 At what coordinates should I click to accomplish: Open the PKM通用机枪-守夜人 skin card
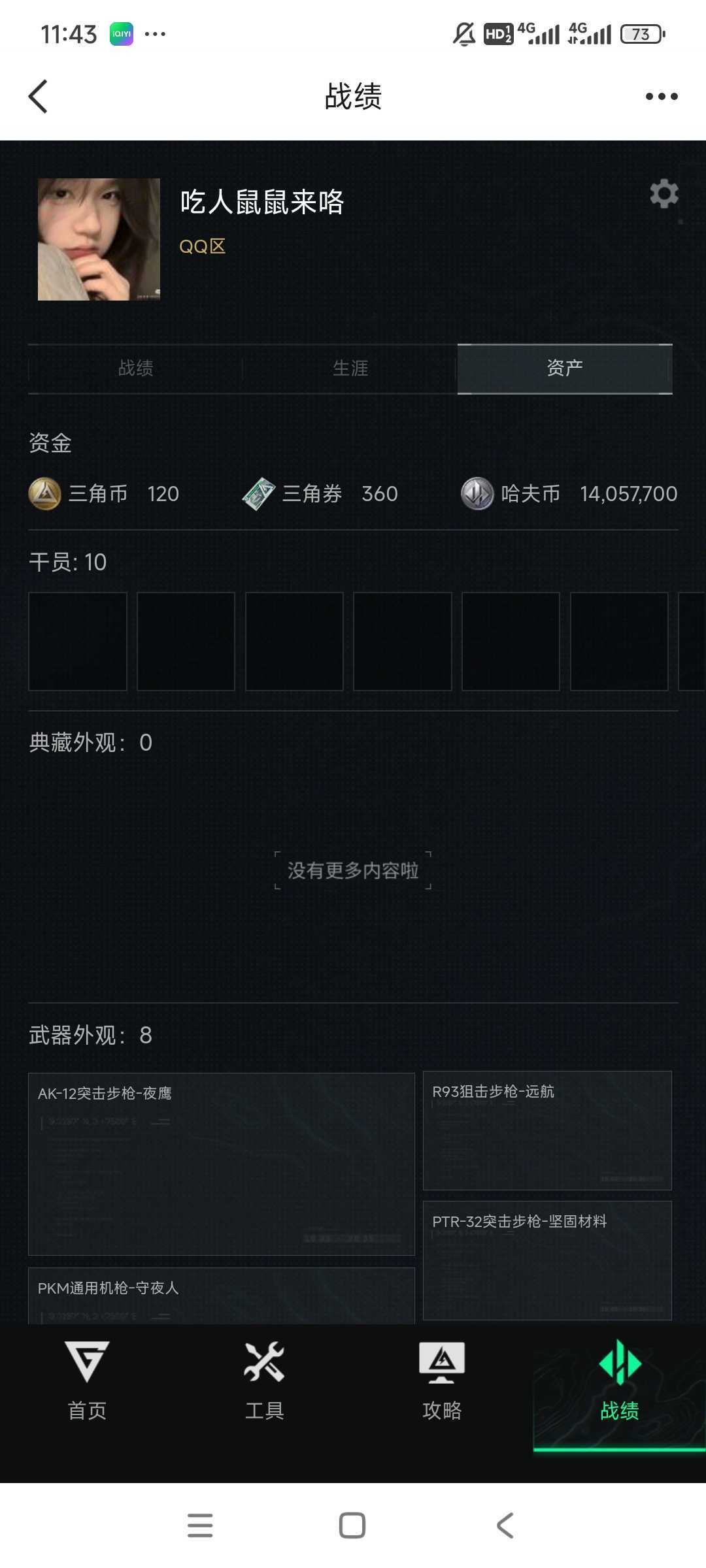click(222, 1296)
